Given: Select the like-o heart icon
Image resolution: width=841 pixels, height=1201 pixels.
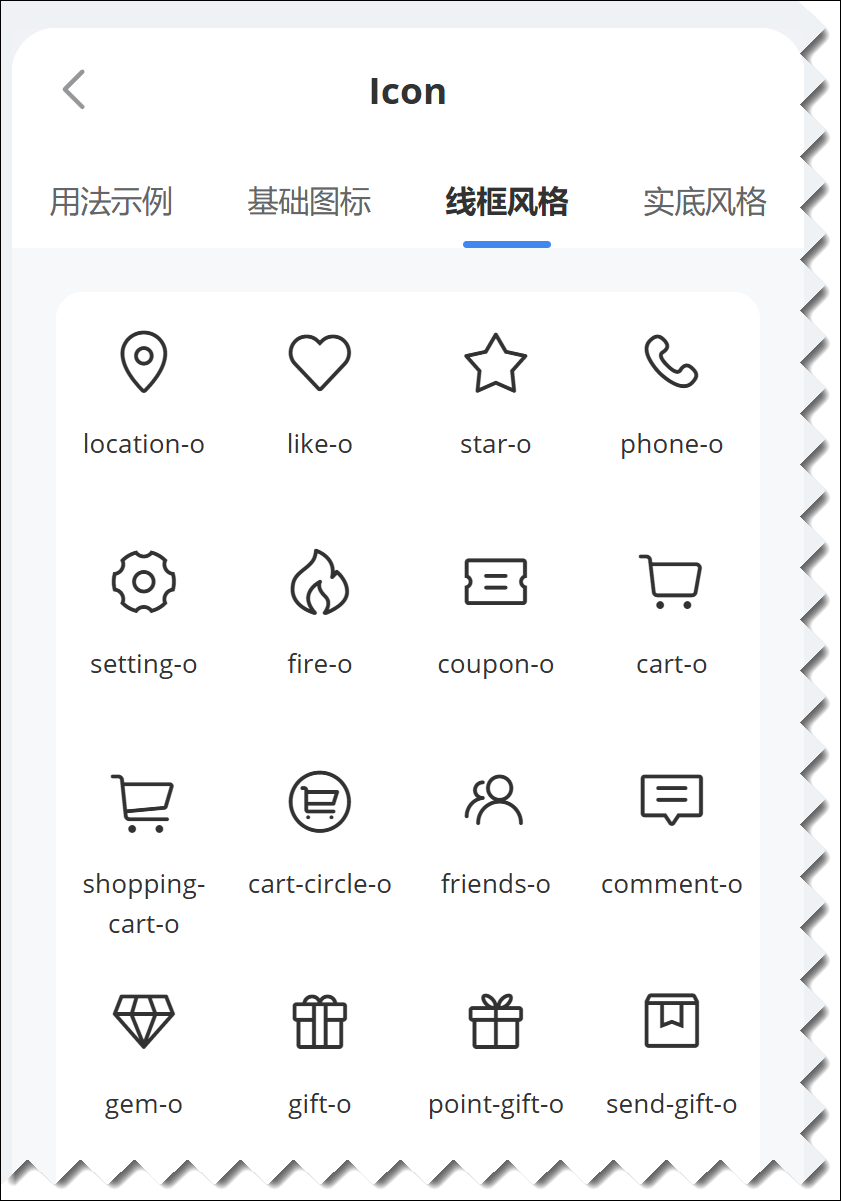Looking at the screenshot, I should click(320, 363).
